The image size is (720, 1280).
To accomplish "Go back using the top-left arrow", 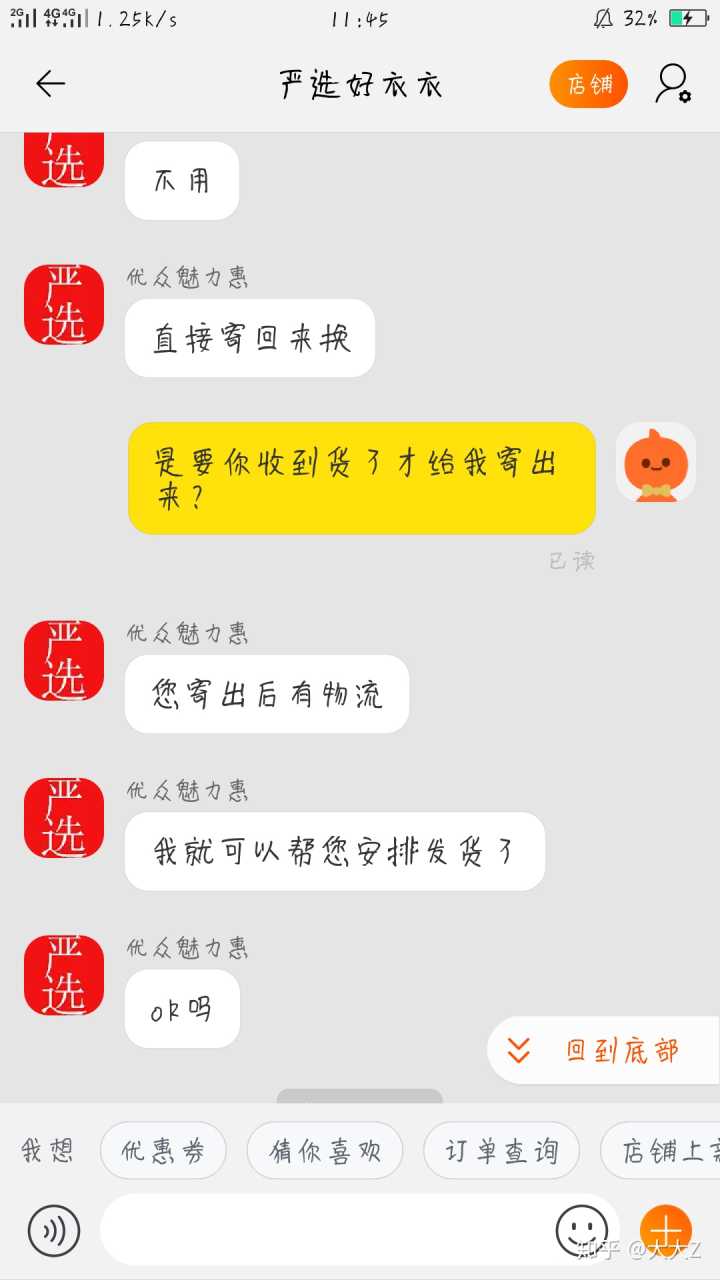I will [50, 84].
